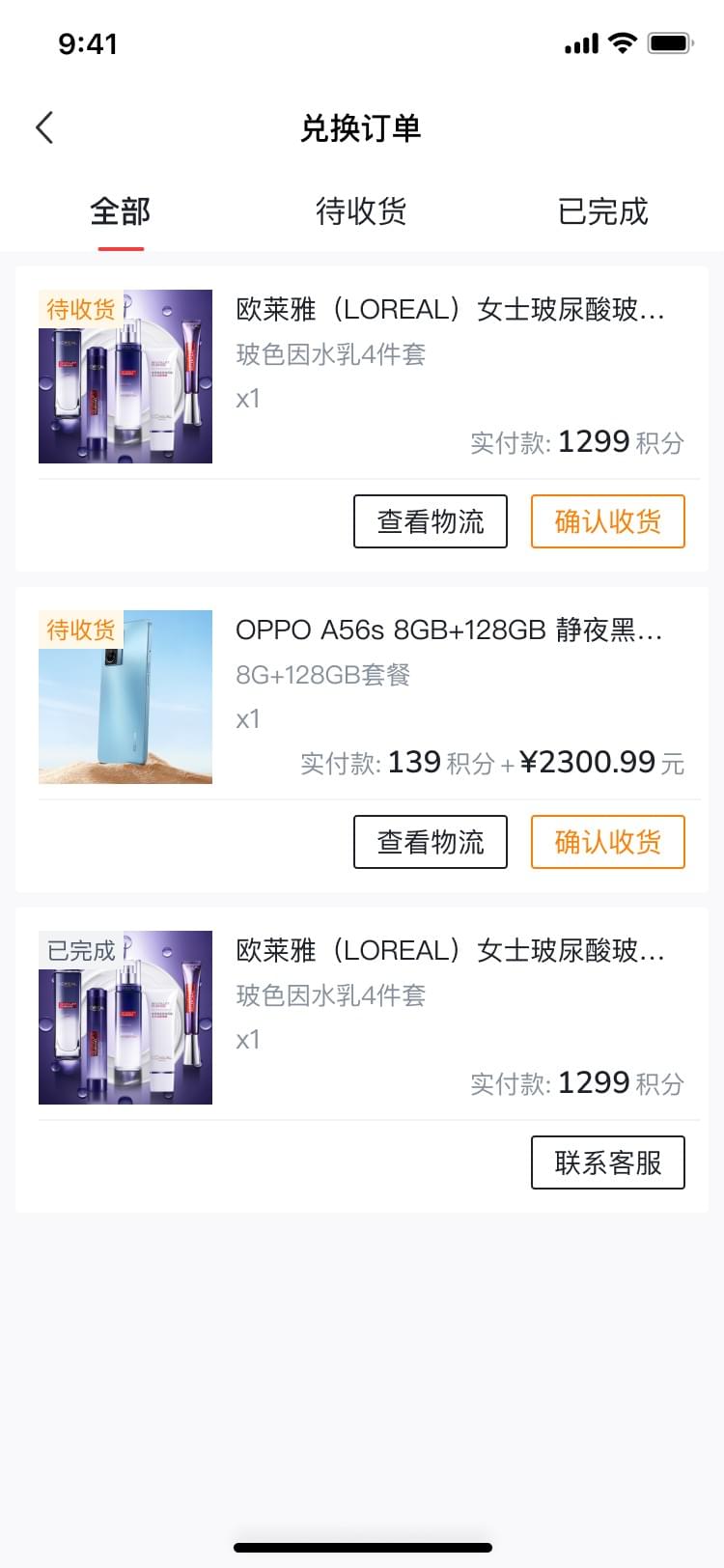Tap 确认收货 for the 待收货 L'Oreal order
This screenshot has height=1568, width=724.
(x=607, y=521)
